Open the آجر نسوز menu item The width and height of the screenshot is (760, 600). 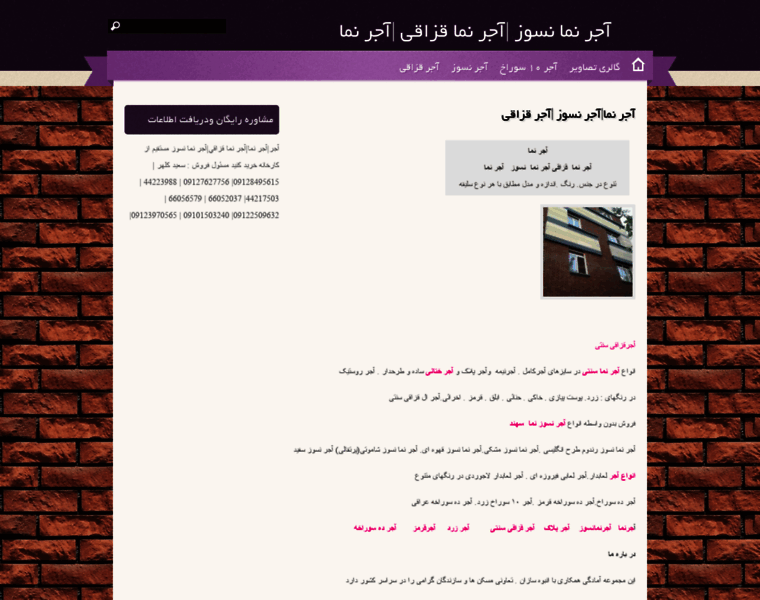coord(469,67)
